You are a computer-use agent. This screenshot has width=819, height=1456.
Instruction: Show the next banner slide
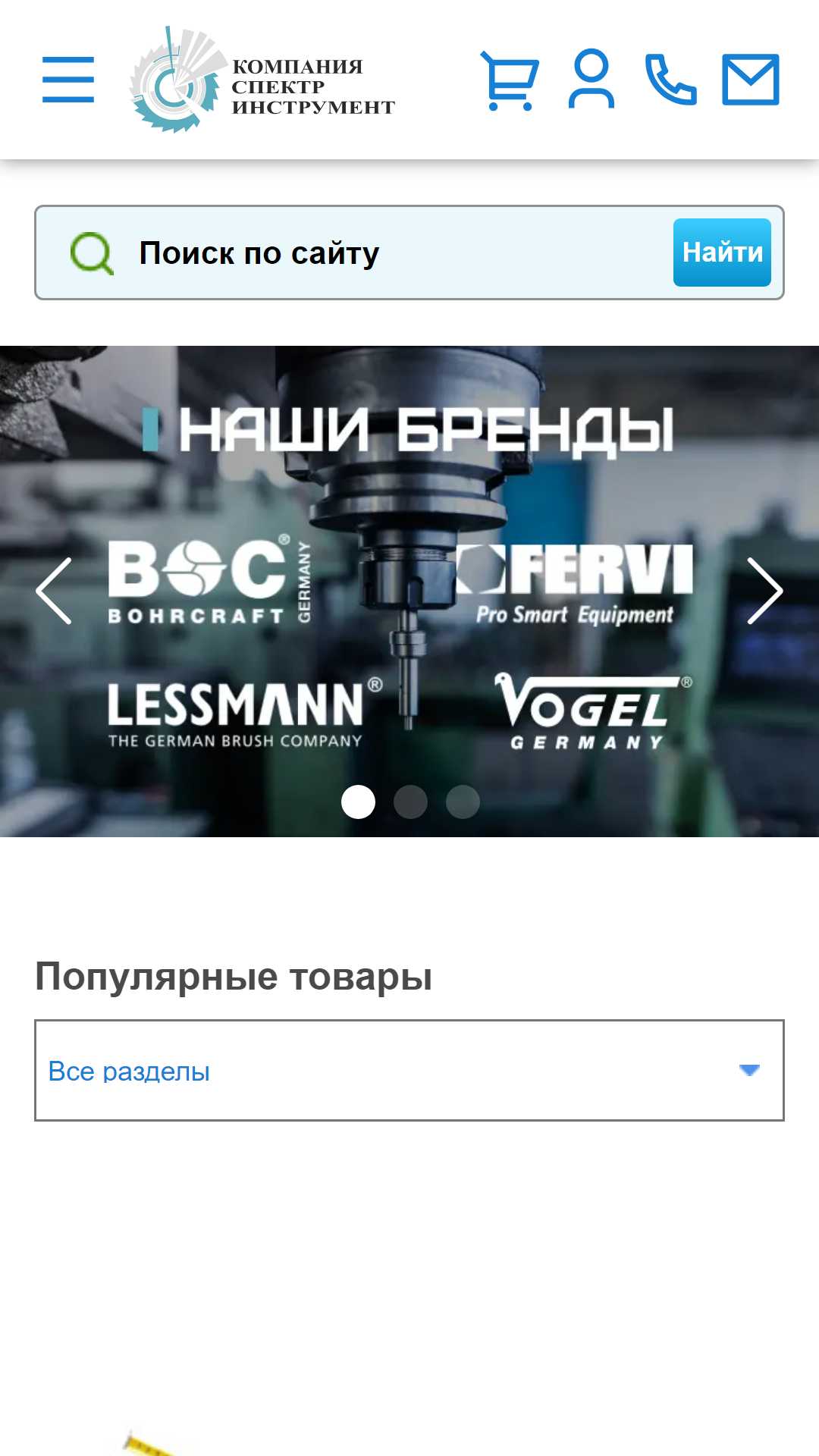point(764,591)
